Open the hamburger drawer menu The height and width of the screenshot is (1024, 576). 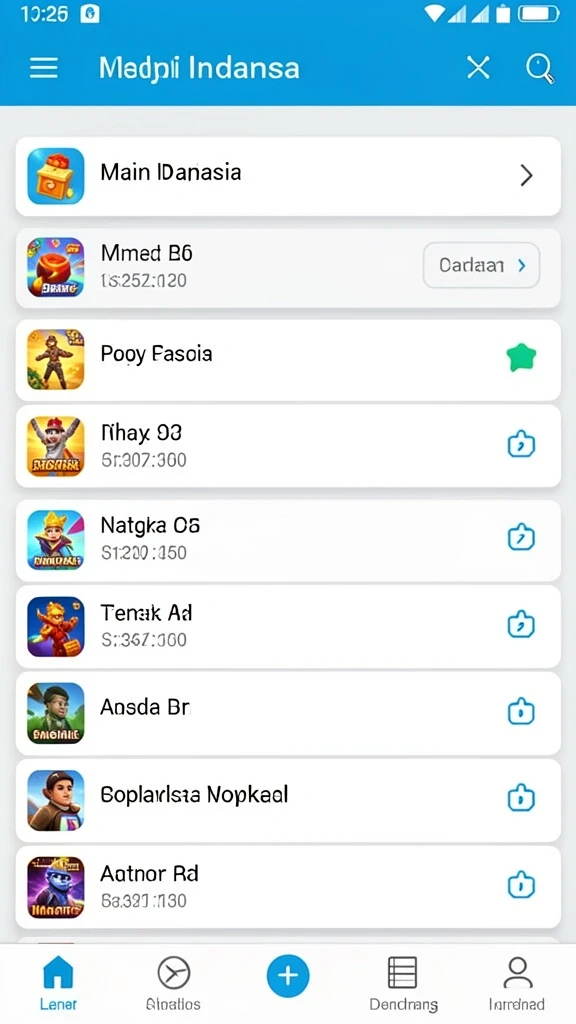pos(44,67)
